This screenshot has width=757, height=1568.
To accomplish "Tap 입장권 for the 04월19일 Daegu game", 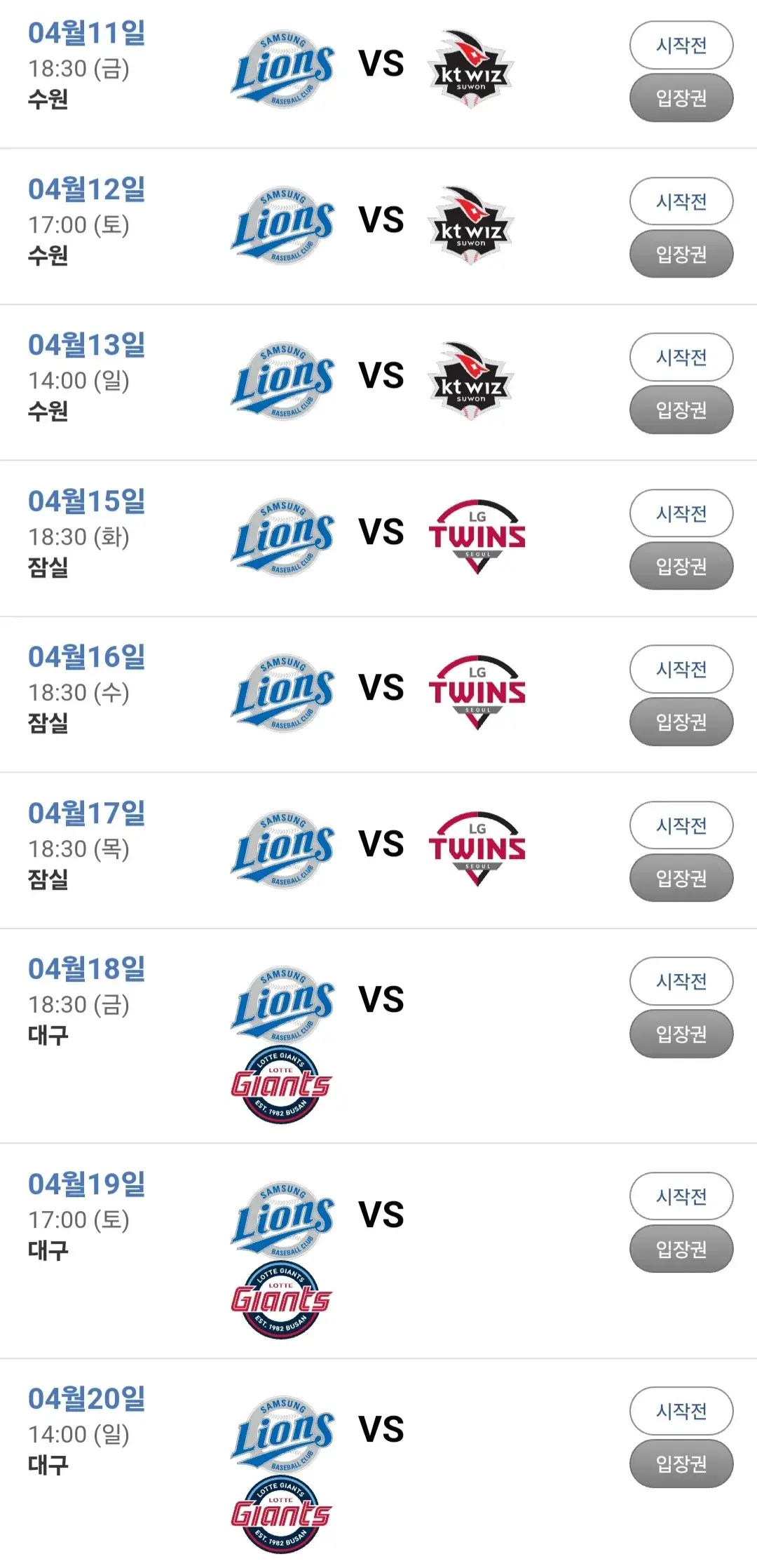I will [681, 1249].
